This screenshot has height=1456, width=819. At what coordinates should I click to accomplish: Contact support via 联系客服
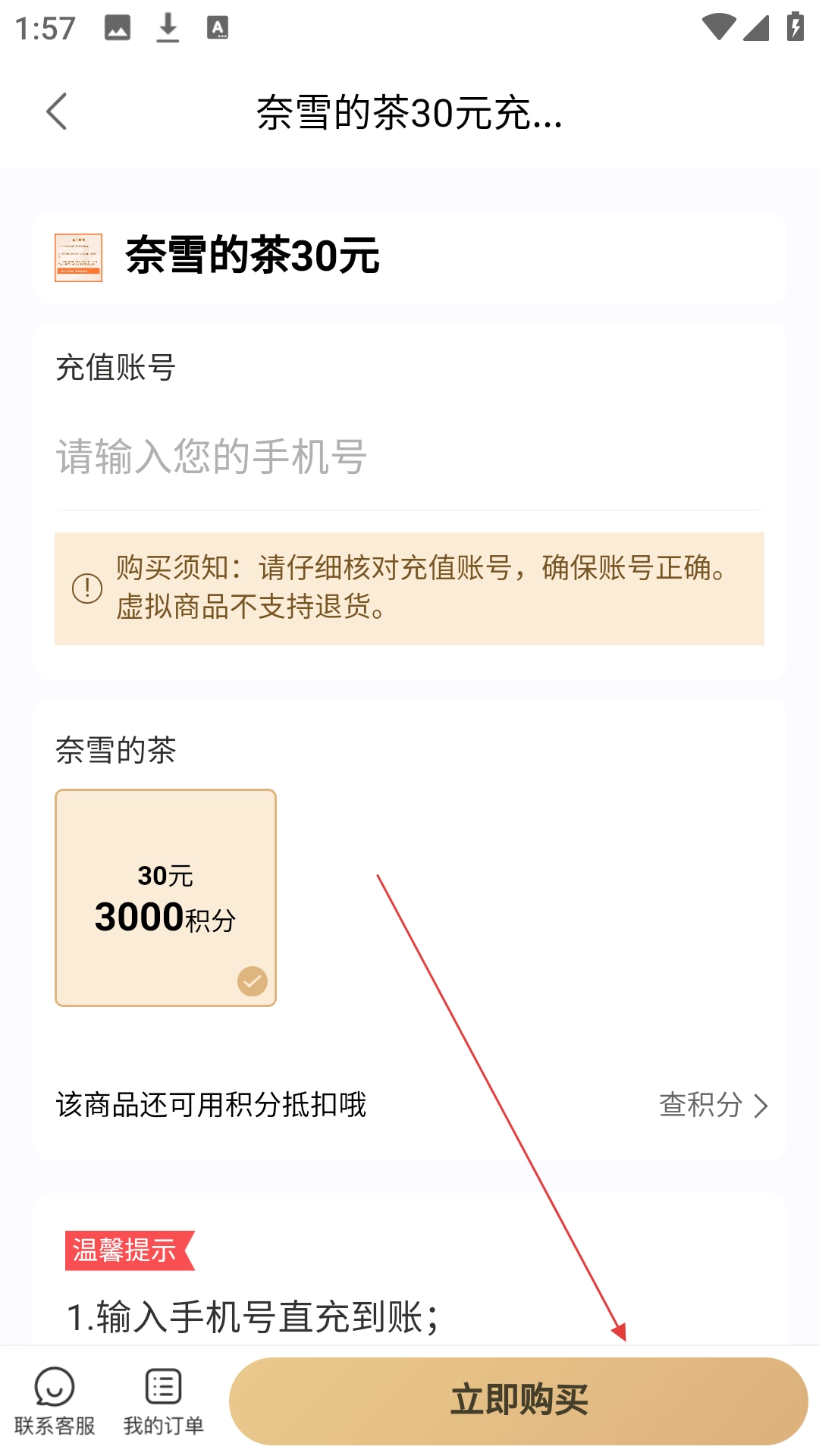(x=55, y=1401)
